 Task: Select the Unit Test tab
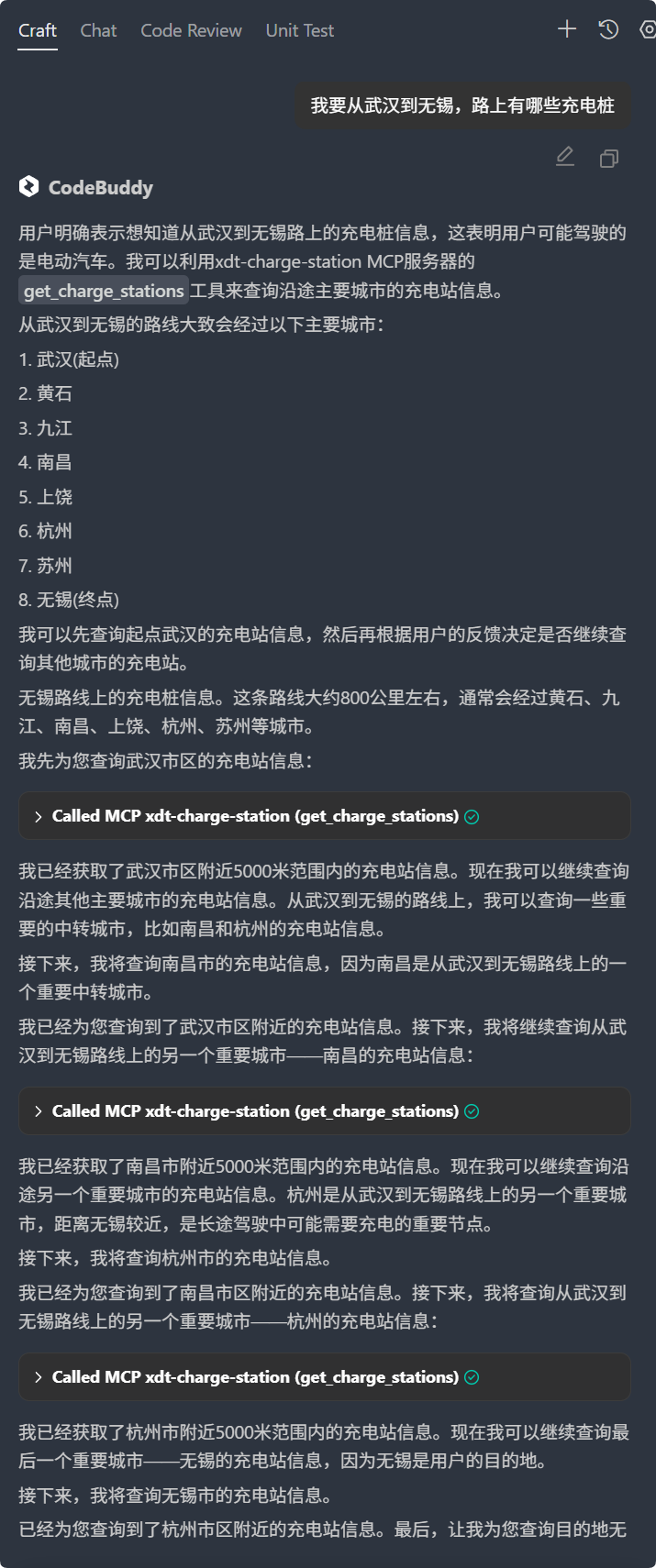coord(299,30)
